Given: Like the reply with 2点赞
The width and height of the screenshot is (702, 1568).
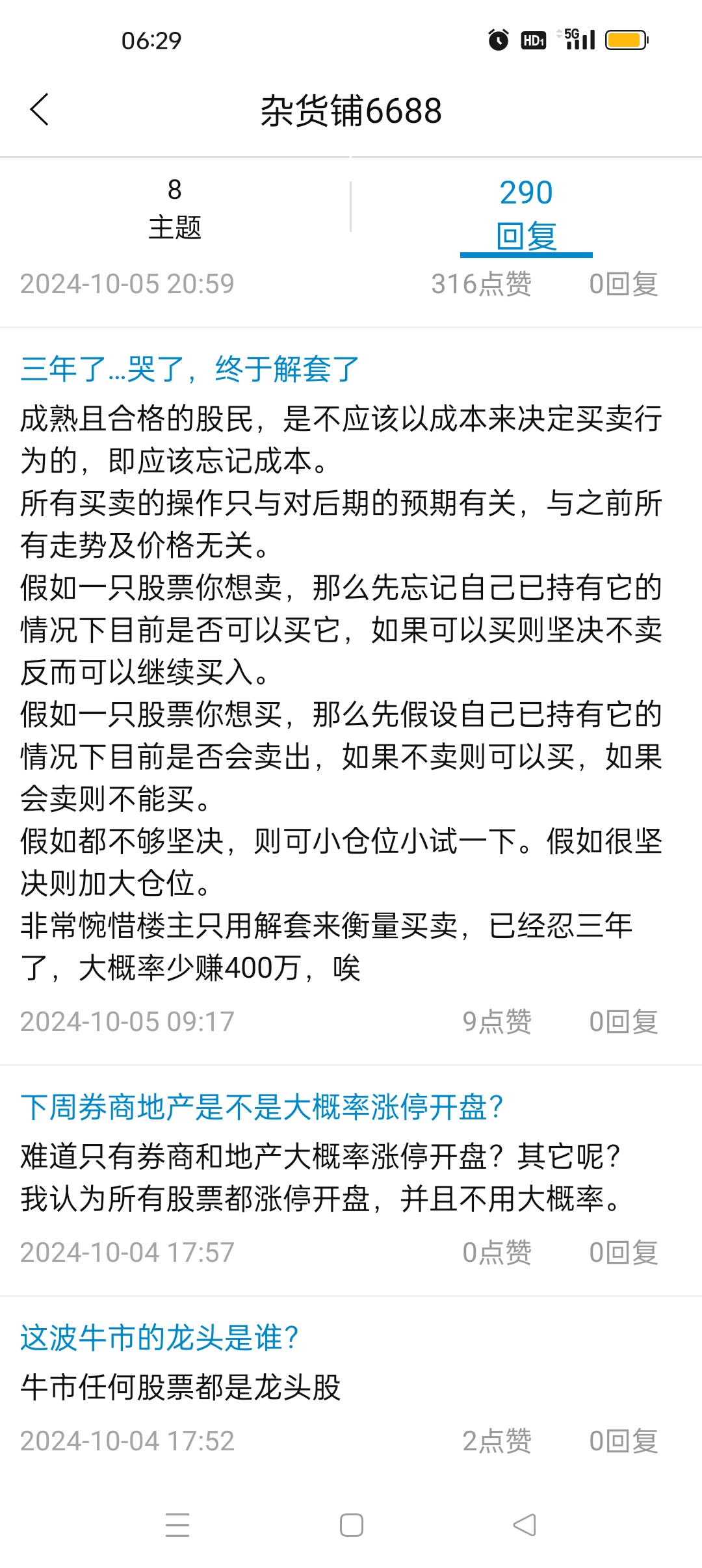Looking at the screenshot, I should pyautogui.click(x=497, y=1441).
